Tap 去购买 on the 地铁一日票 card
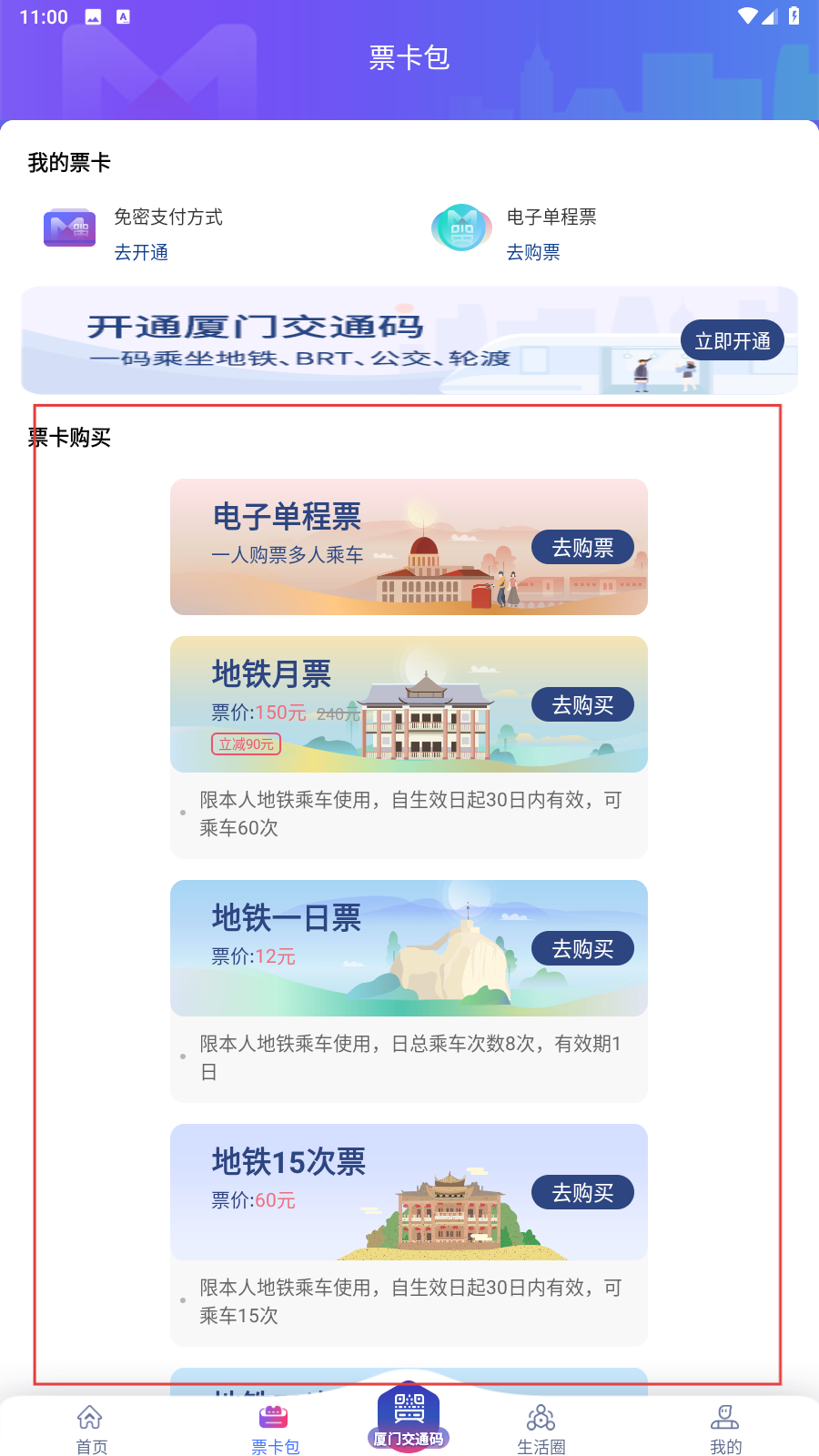The image size is (819, 1456). (x=582, y=948)
